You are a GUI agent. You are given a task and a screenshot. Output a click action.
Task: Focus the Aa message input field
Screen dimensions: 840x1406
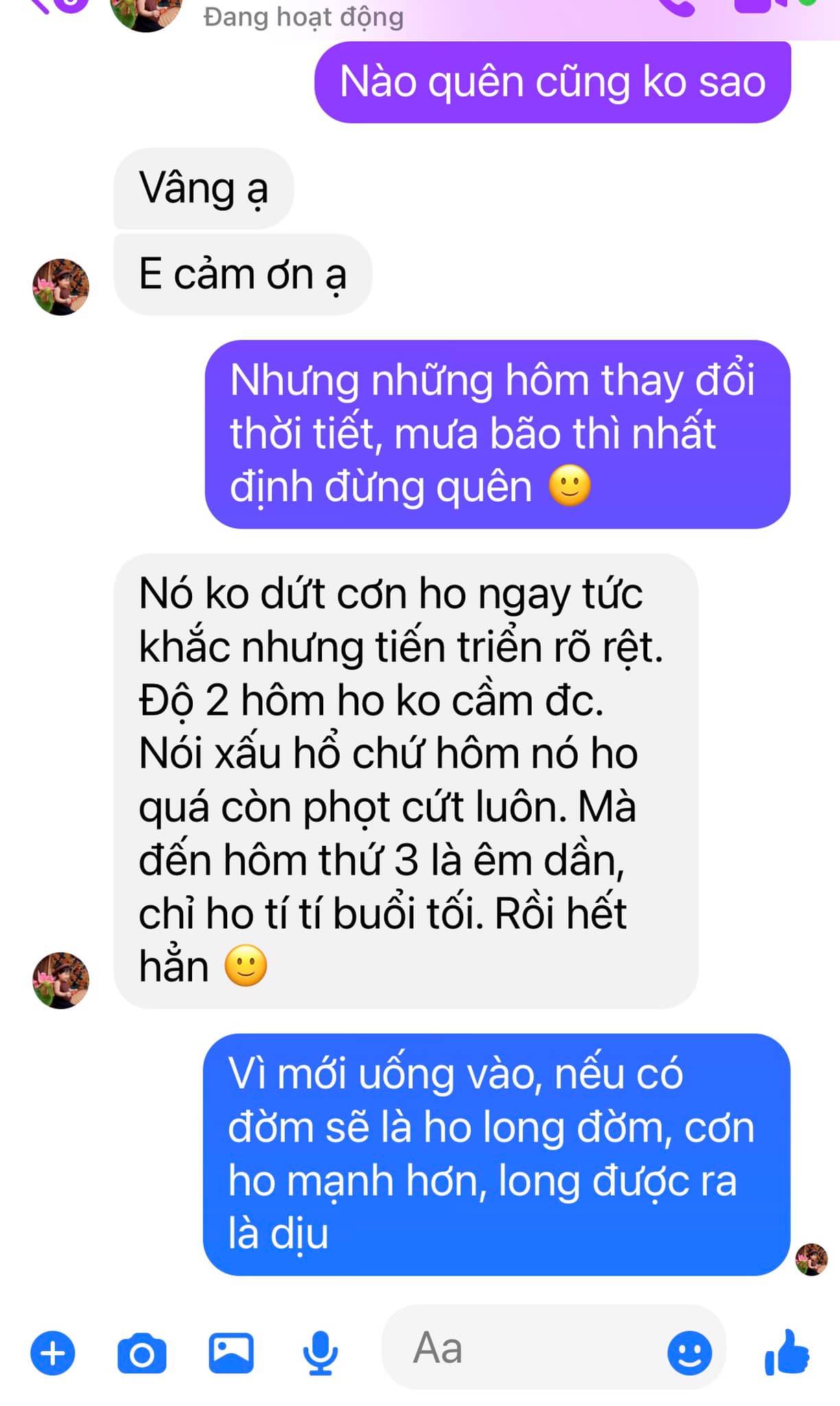pyautogui.click(x=522, y=1348)
